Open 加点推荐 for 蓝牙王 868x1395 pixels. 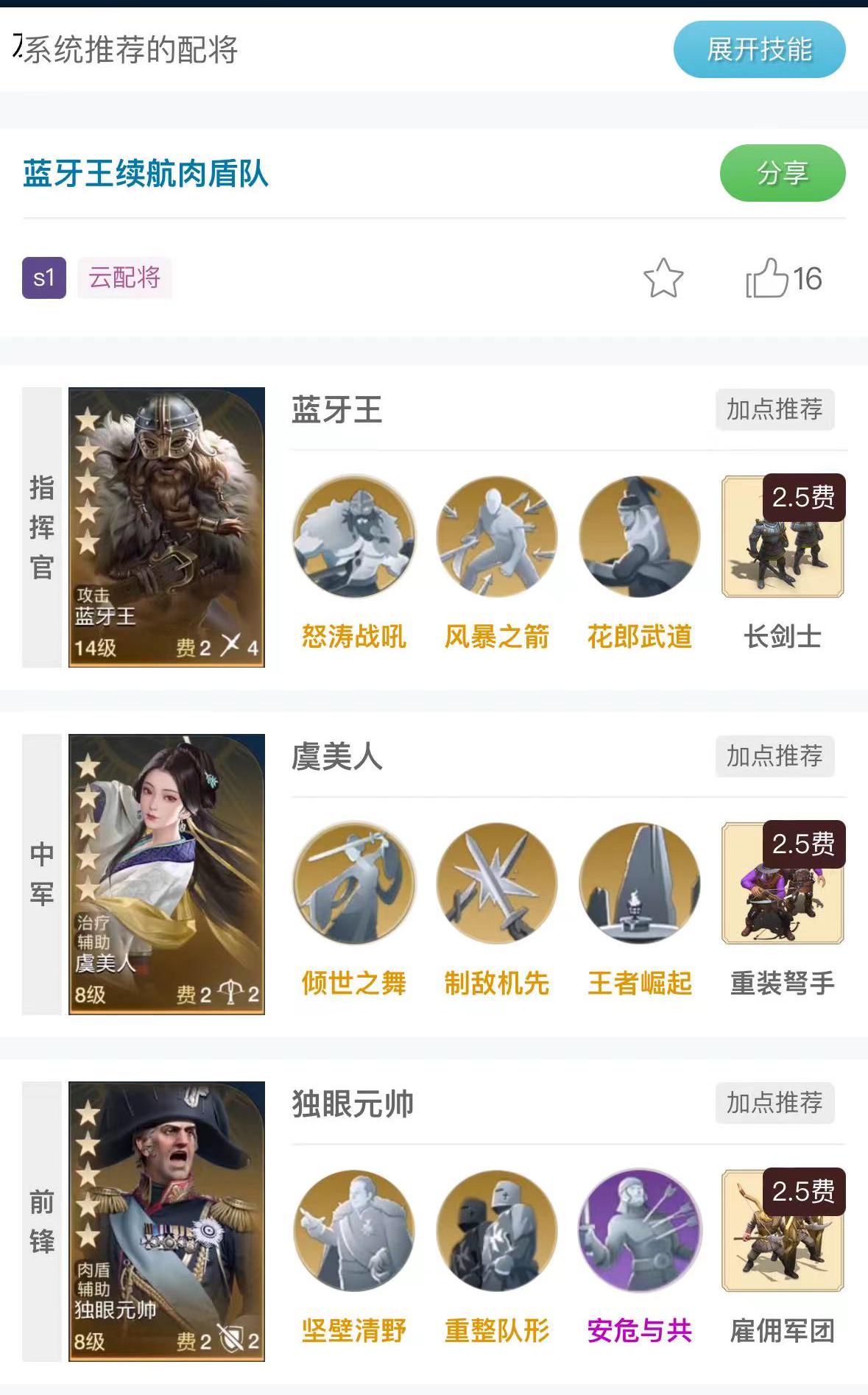point(775,409)
